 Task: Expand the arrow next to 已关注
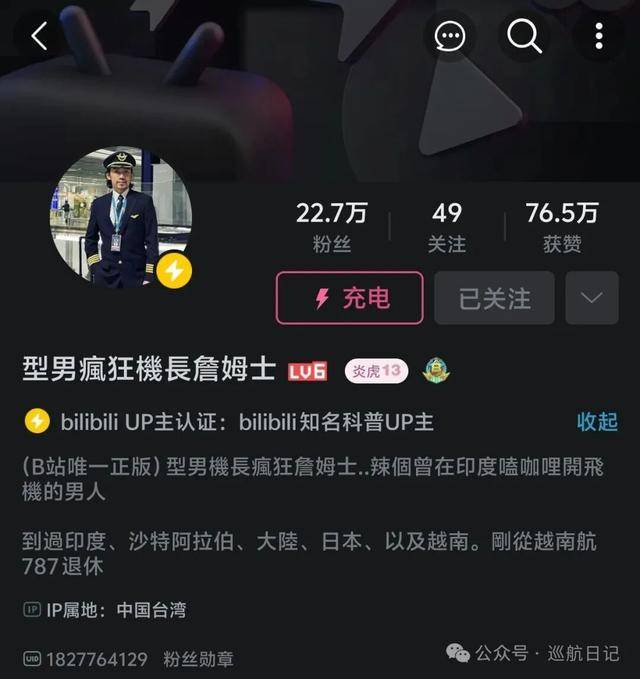tap(591, 298)
